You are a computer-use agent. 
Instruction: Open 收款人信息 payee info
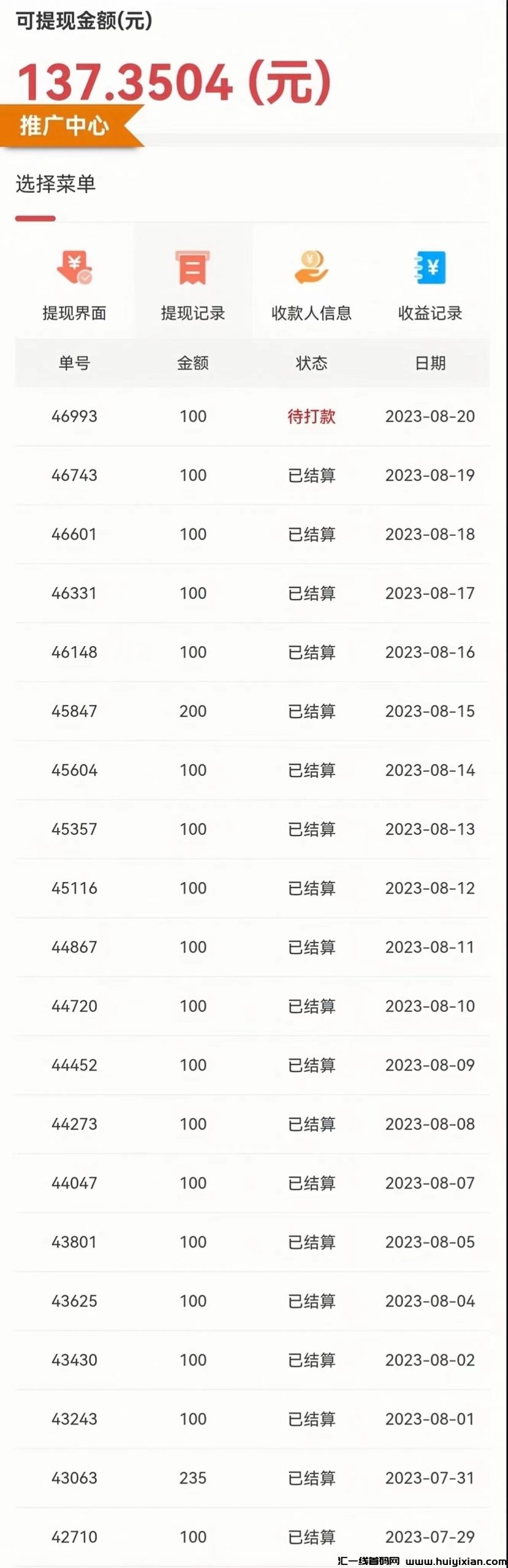[x=311, y=283]
